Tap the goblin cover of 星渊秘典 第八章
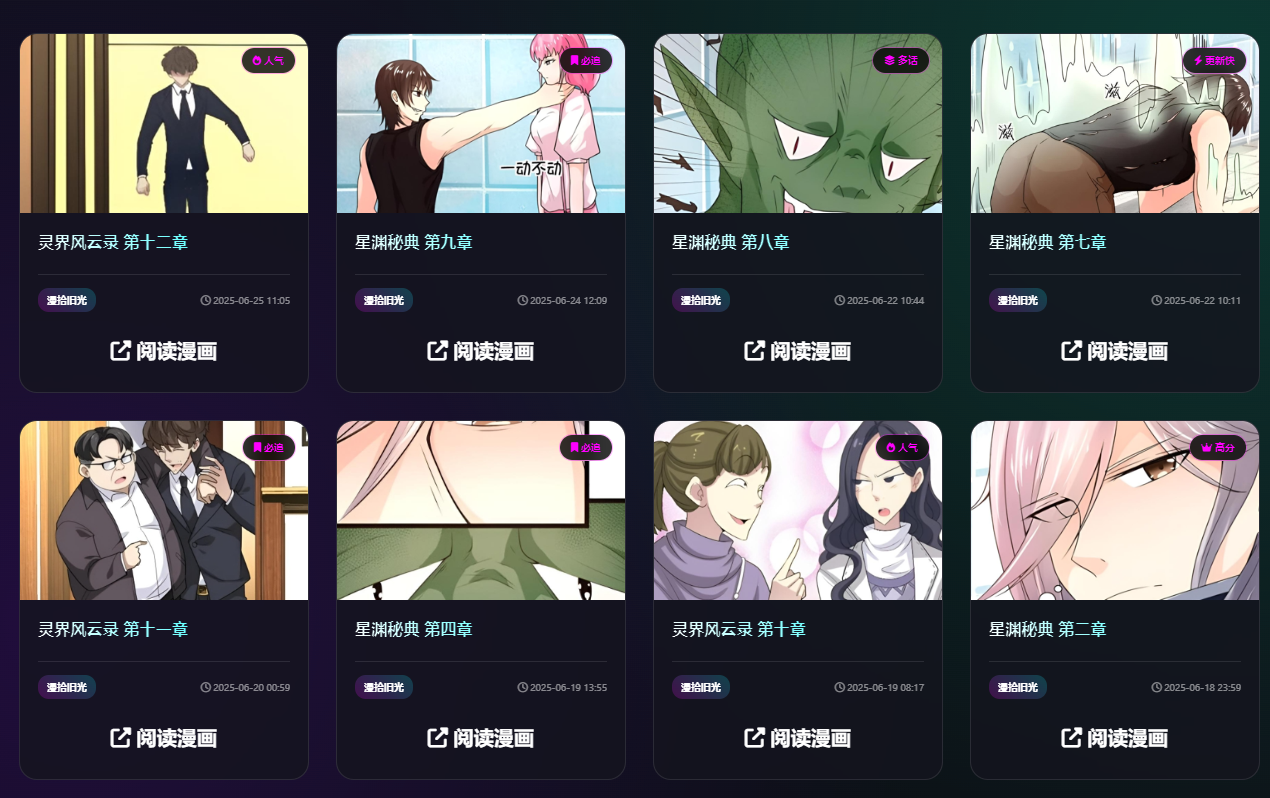 pos(797,124)
